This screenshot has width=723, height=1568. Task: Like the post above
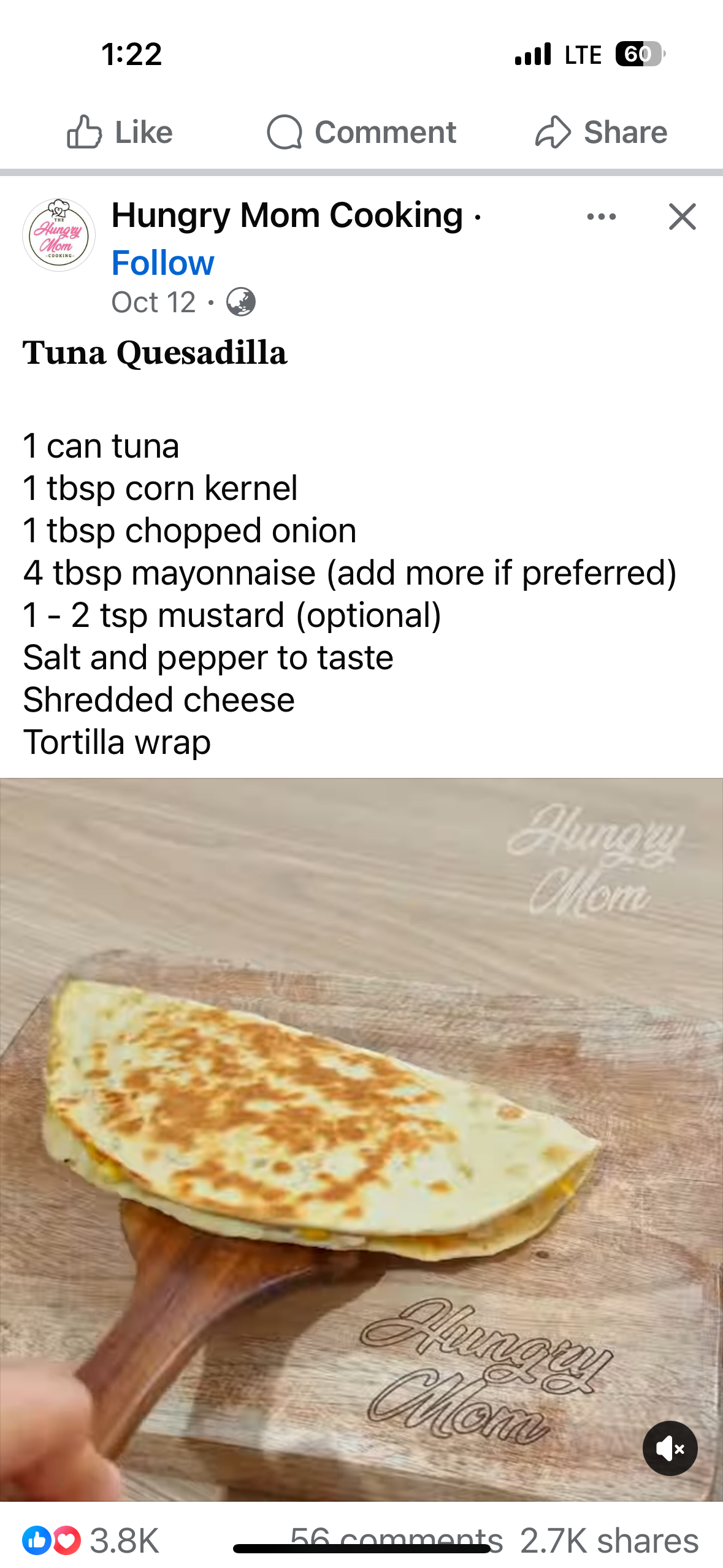point(120,132)
